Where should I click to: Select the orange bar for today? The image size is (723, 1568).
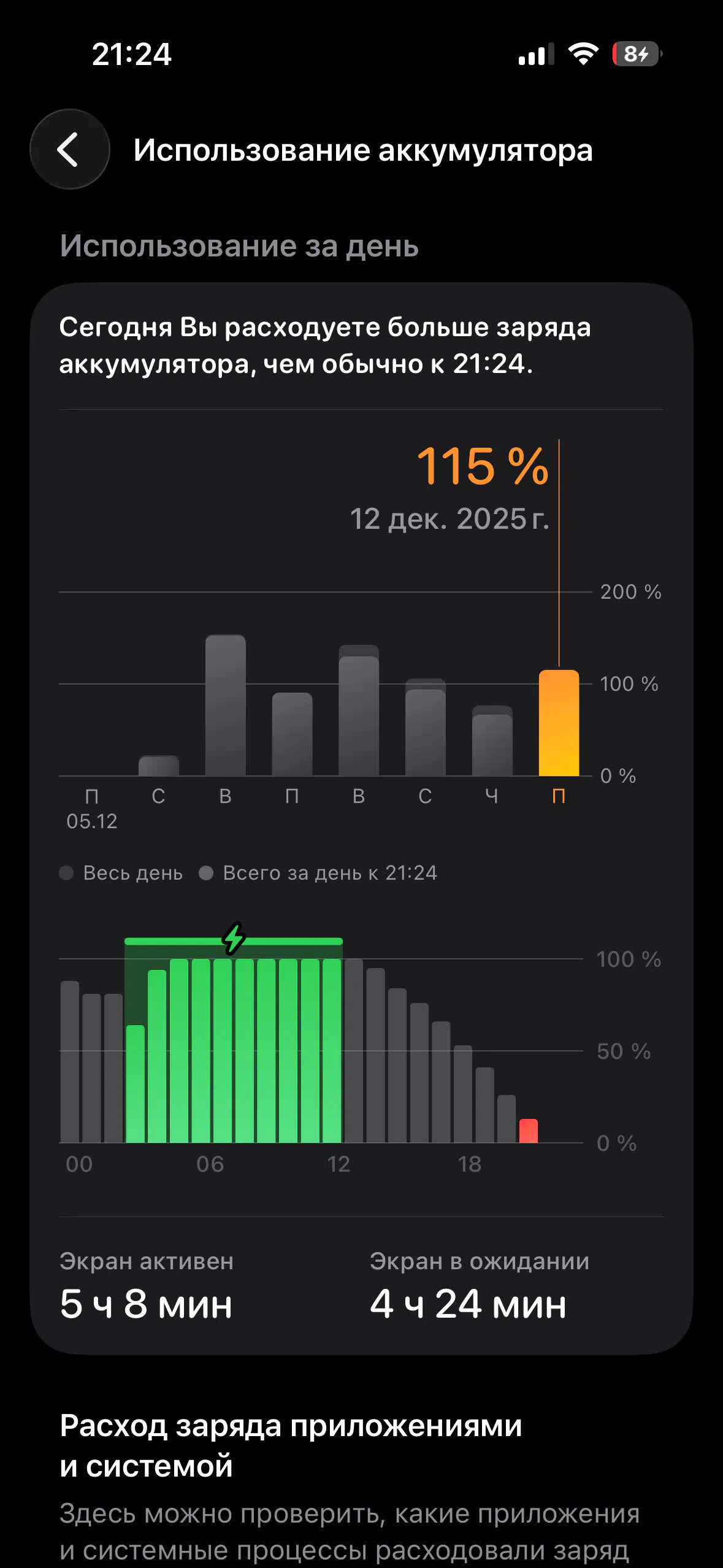(558, 724)
